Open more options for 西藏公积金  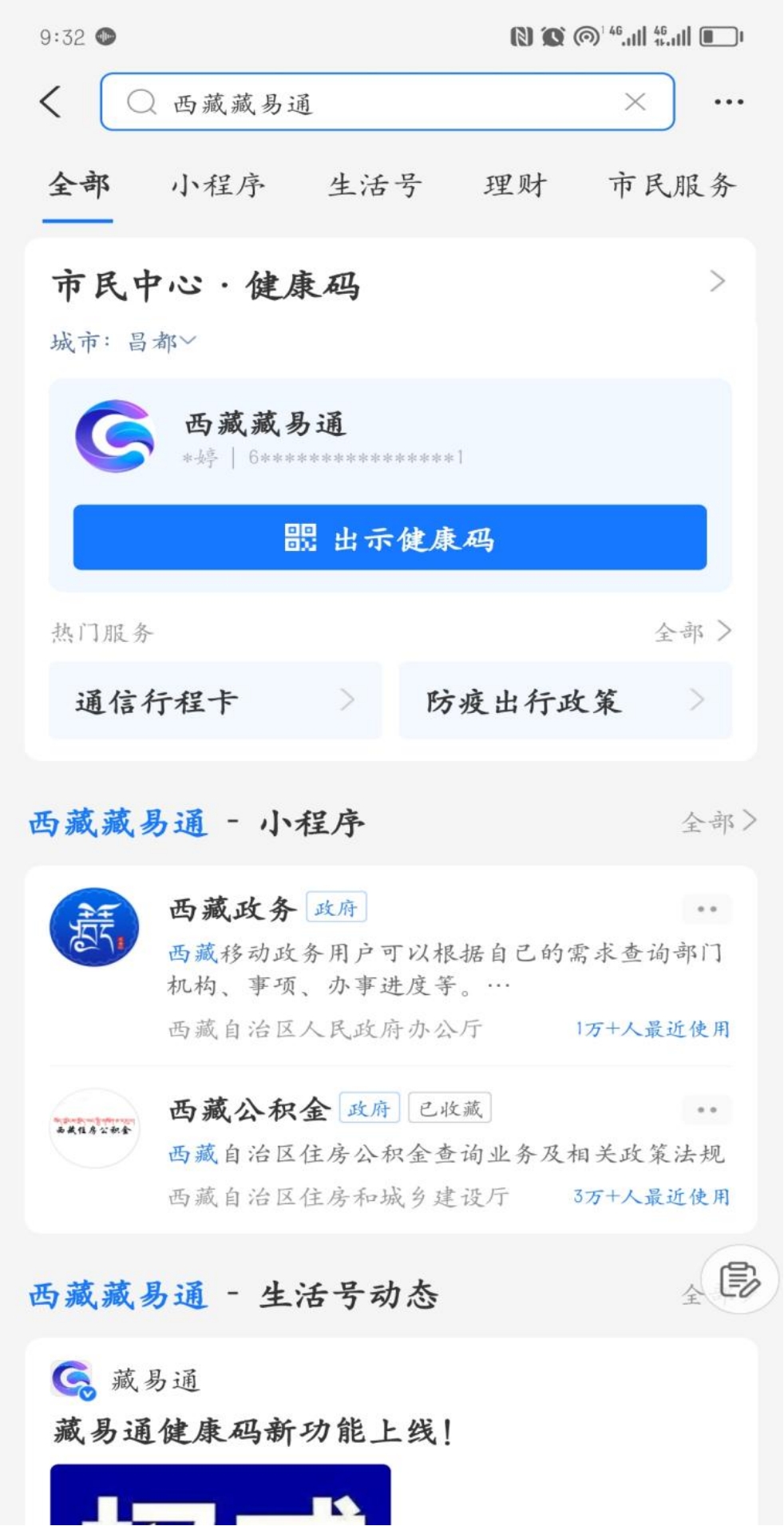[707, 1110]
